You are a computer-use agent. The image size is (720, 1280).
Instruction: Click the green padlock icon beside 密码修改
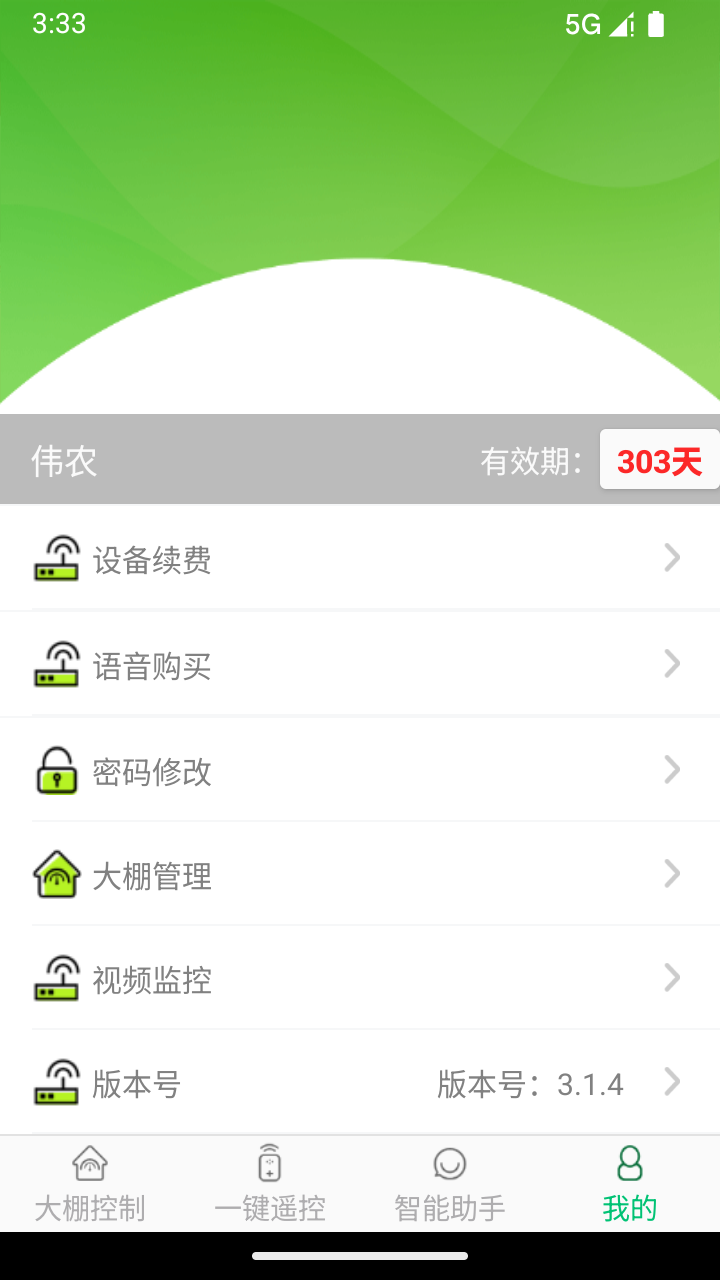(x=57, y=768)
